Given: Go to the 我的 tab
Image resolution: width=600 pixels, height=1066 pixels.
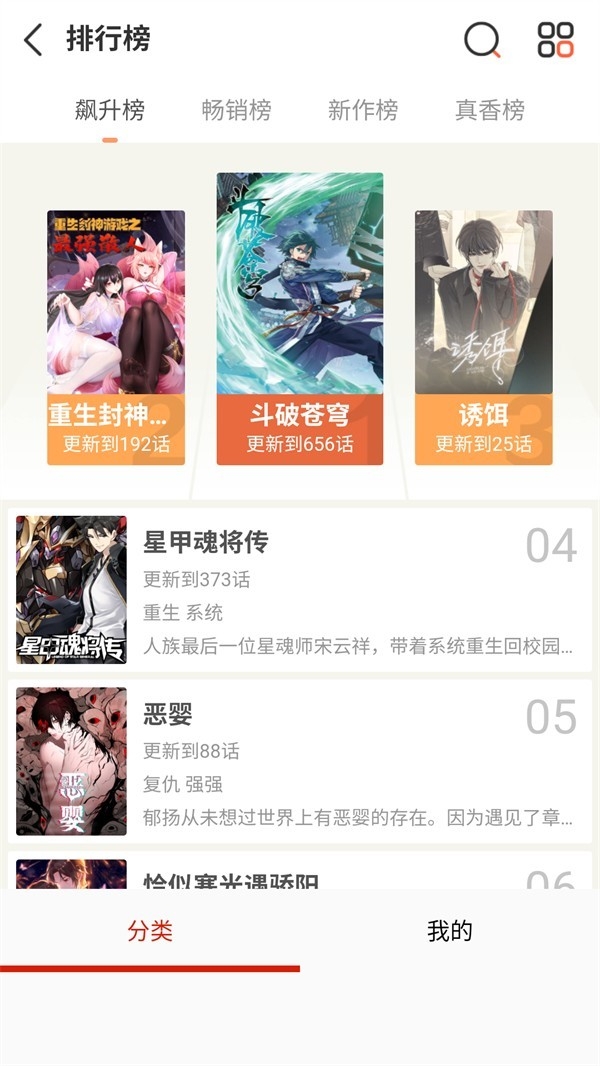Looking at the screenshot, I should (x=450, y=932).
